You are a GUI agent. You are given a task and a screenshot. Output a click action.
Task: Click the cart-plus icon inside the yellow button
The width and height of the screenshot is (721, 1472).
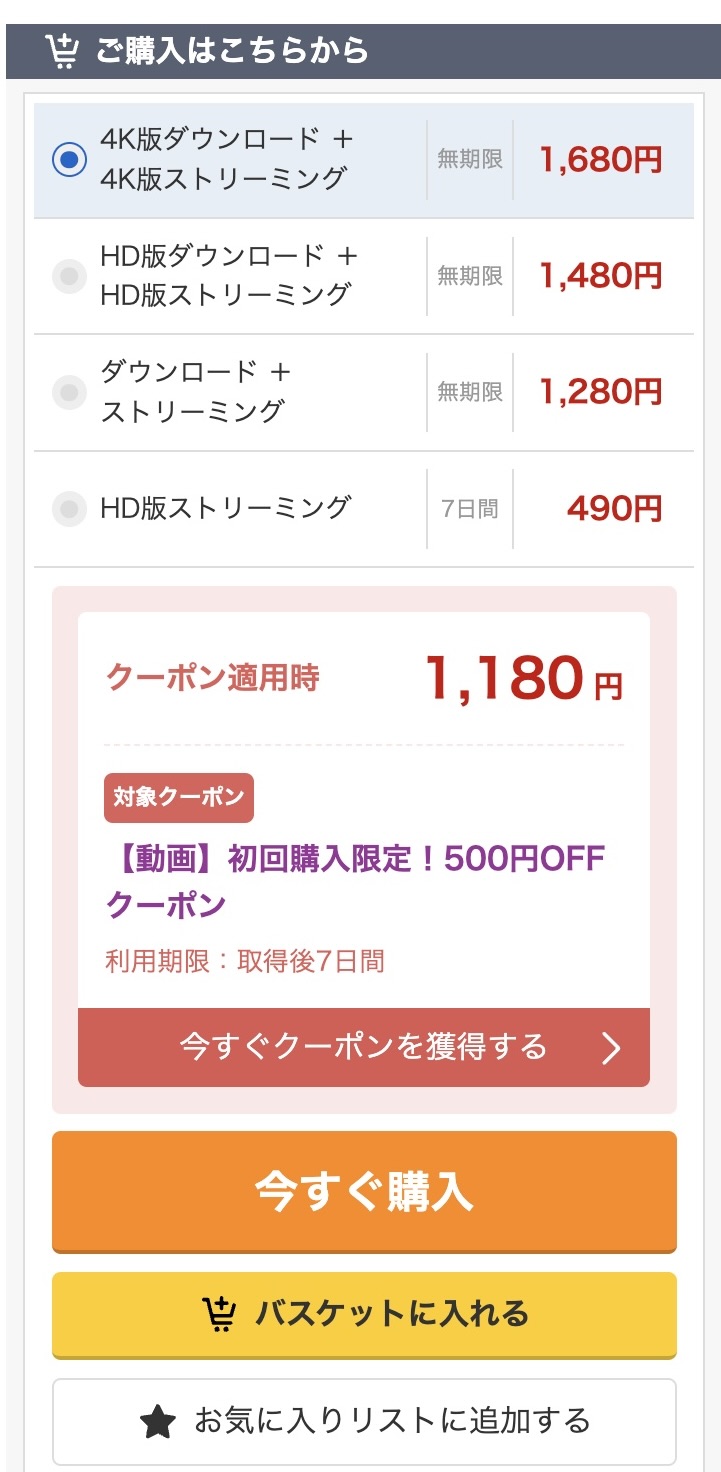[222, 1315]
